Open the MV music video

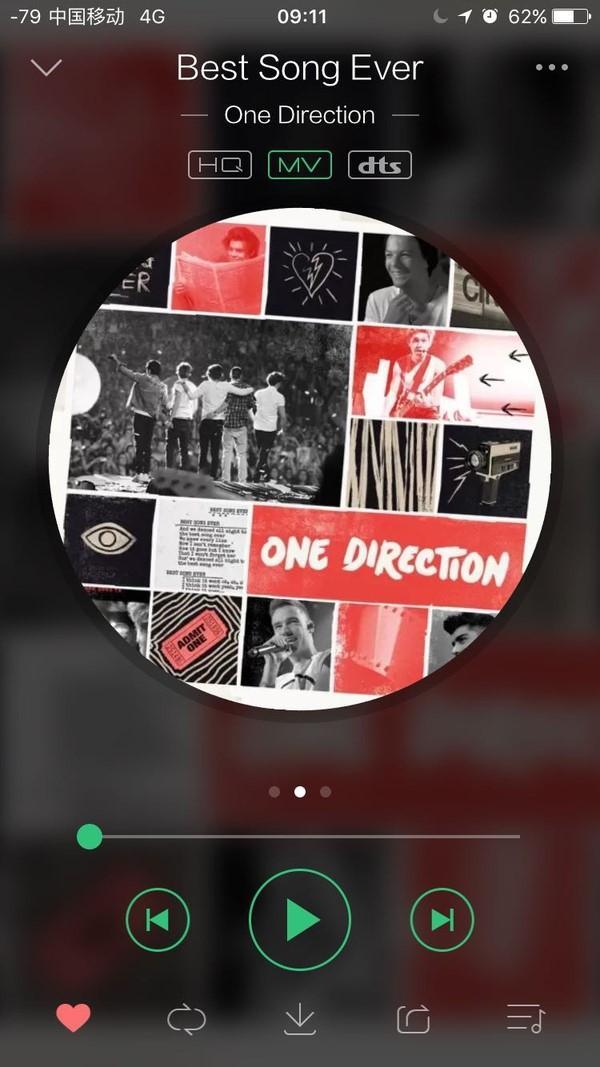pyautogui.click(x=300, y=165)
